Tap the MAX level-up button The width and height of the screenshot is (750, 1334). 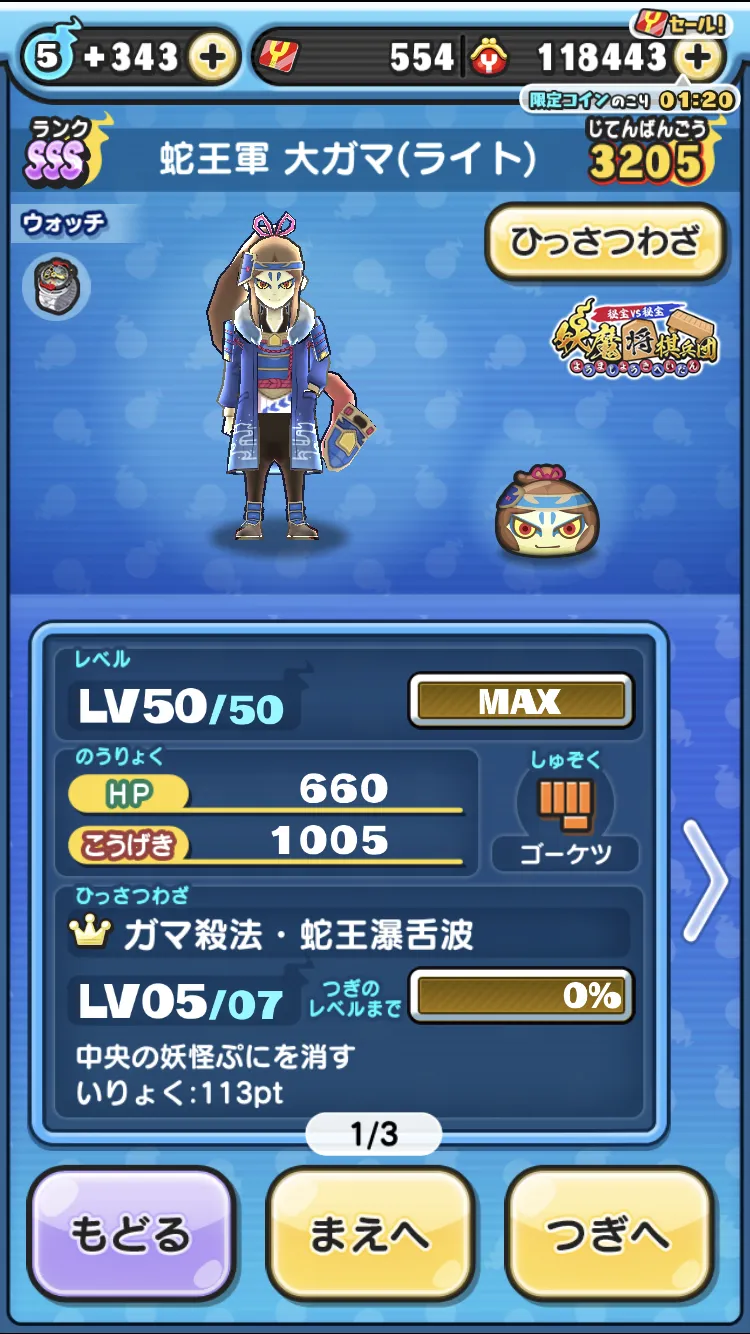click(521, 701)
